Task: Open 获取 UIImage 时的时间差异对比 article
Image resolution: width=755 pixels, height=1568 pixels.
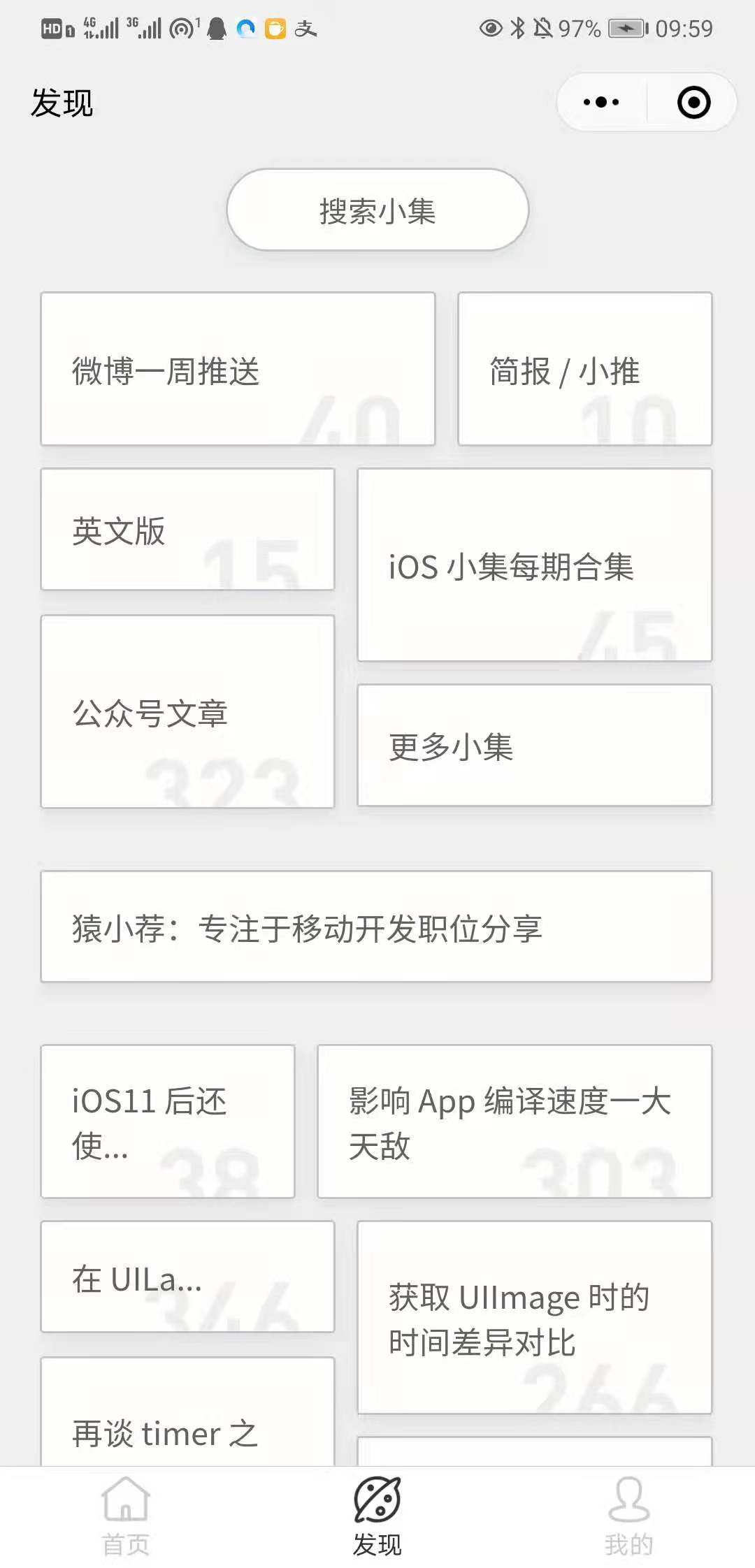Action: click(x=534, y=1318)
